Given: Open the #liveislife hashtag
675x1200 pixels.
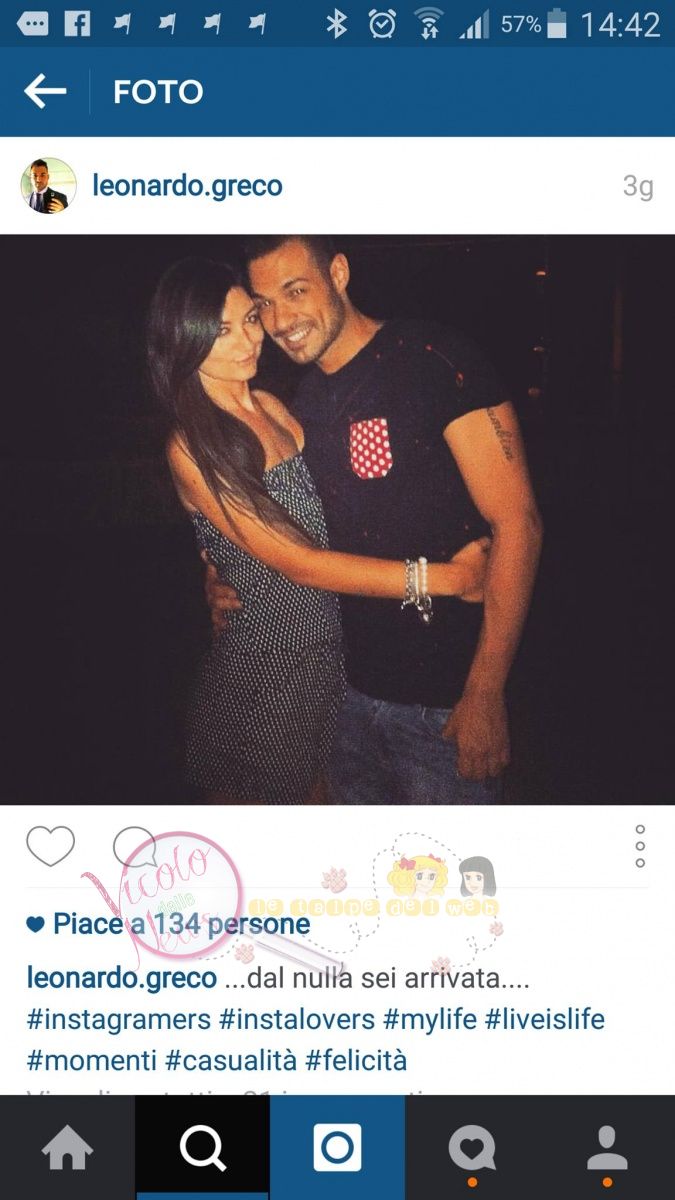Looking at the screenshot, I should click(545, 1020).
